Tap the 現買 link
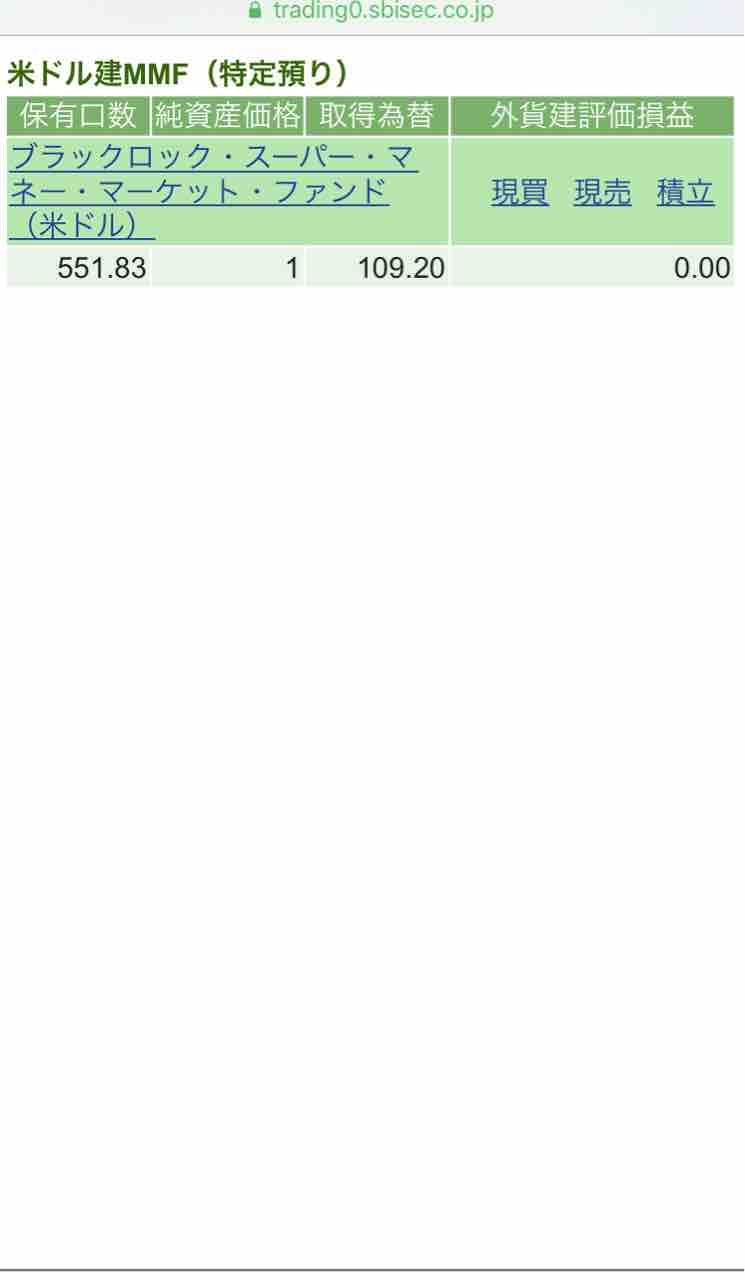Image resolution: width=745 pixels, height=1280 pixels. pos(520,192)
